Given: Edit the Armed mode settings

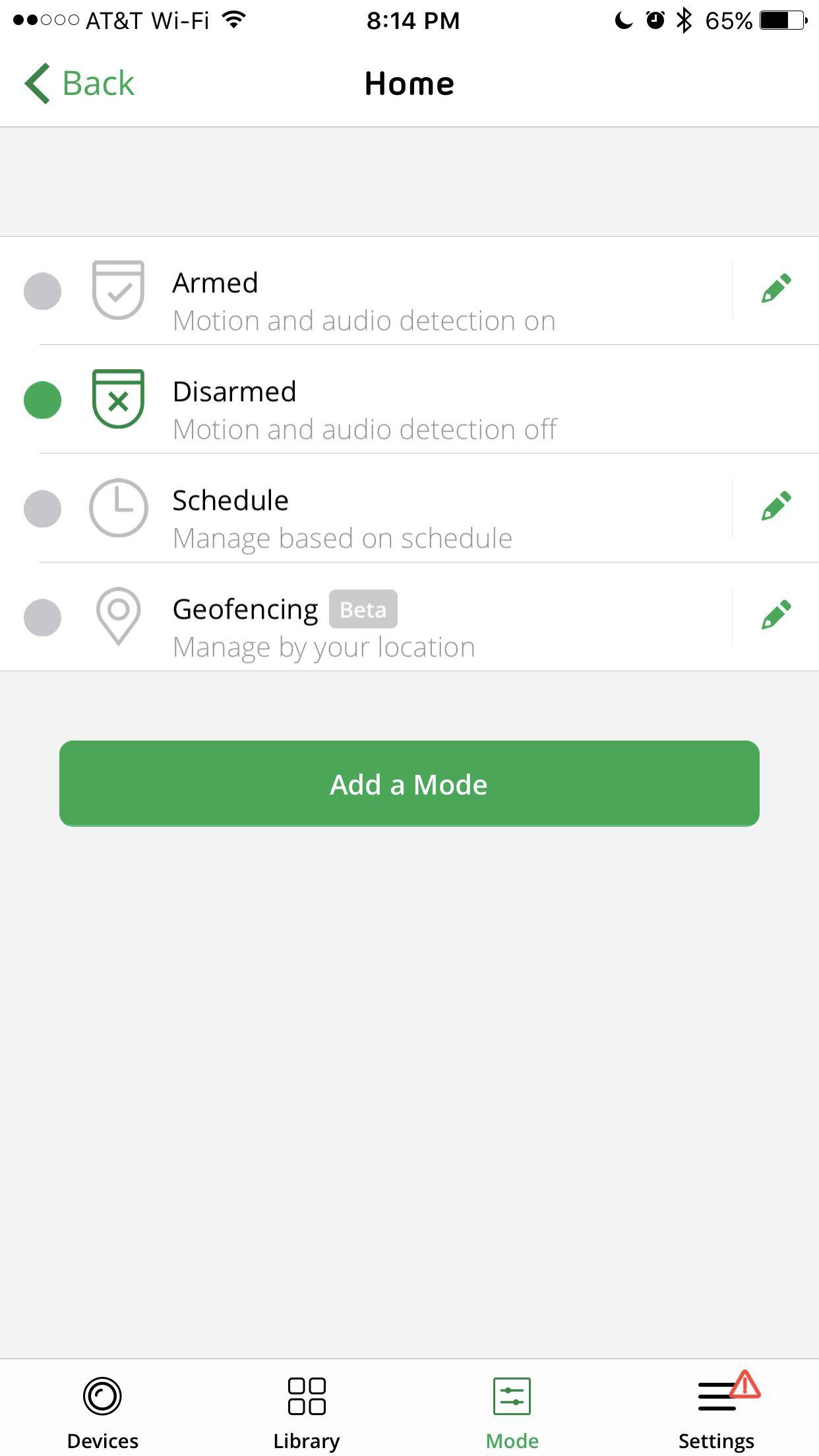Looking at the screenshot, I should (776, 289).
